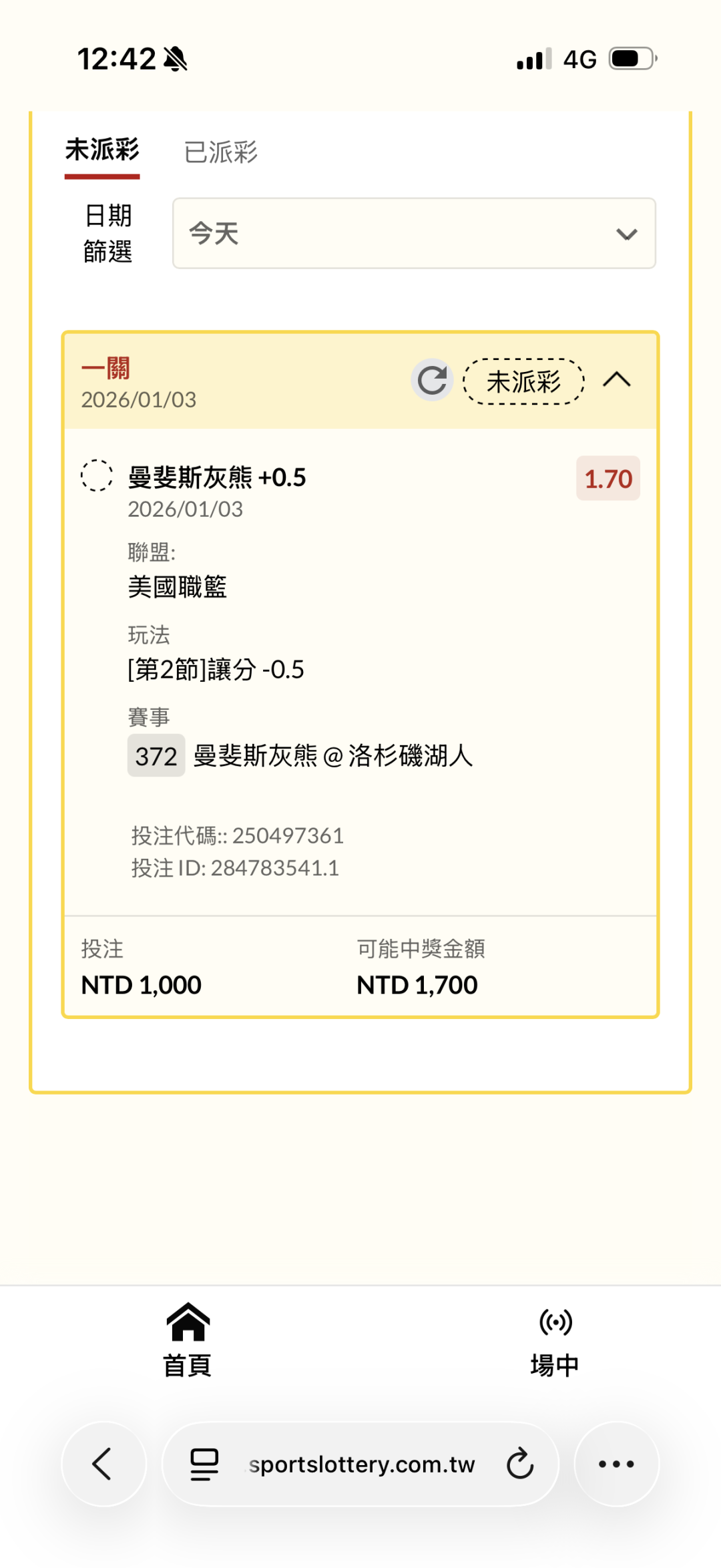
Task: Collapse the 一關 bet card
Action: [x=616, y=381]
